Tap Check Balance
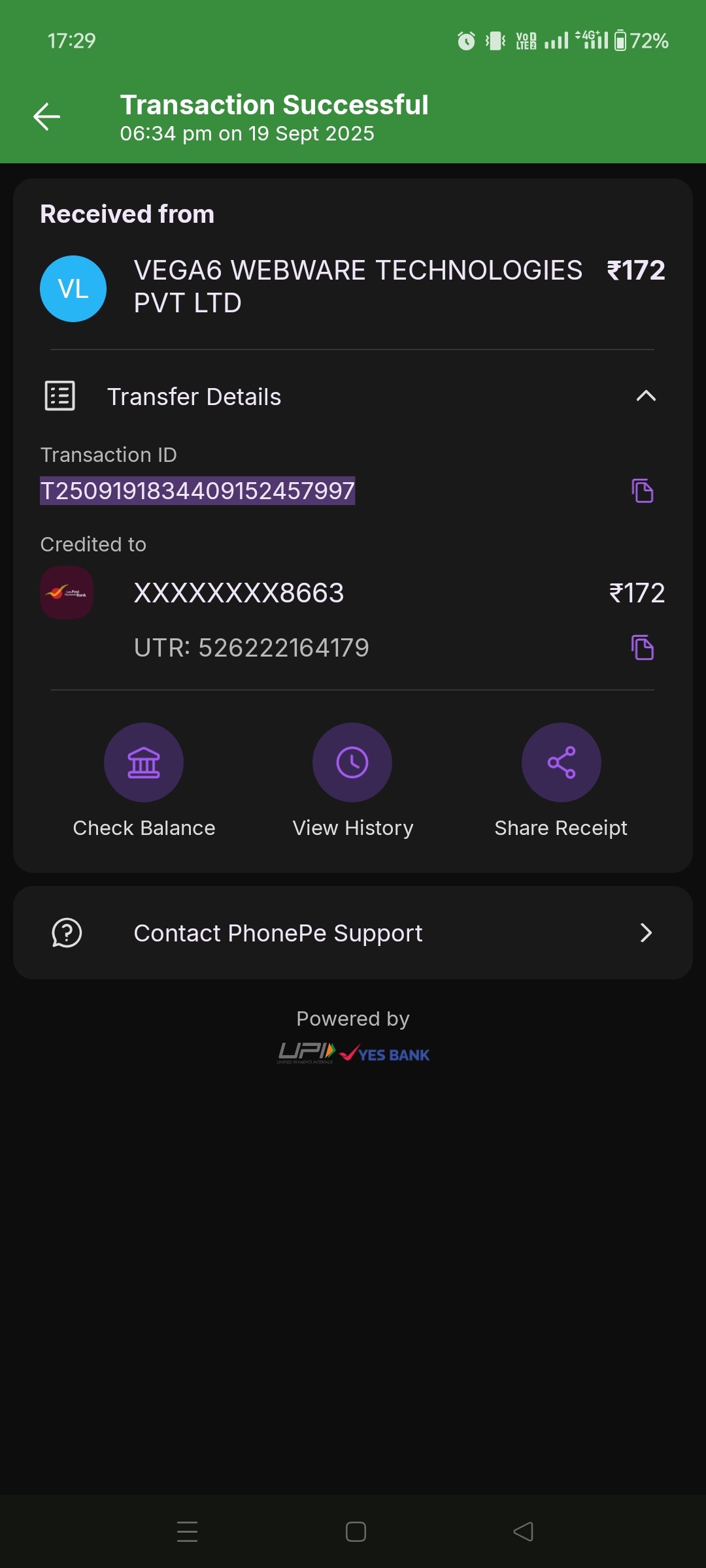The image size is (706, 1568). coord(144,762)
